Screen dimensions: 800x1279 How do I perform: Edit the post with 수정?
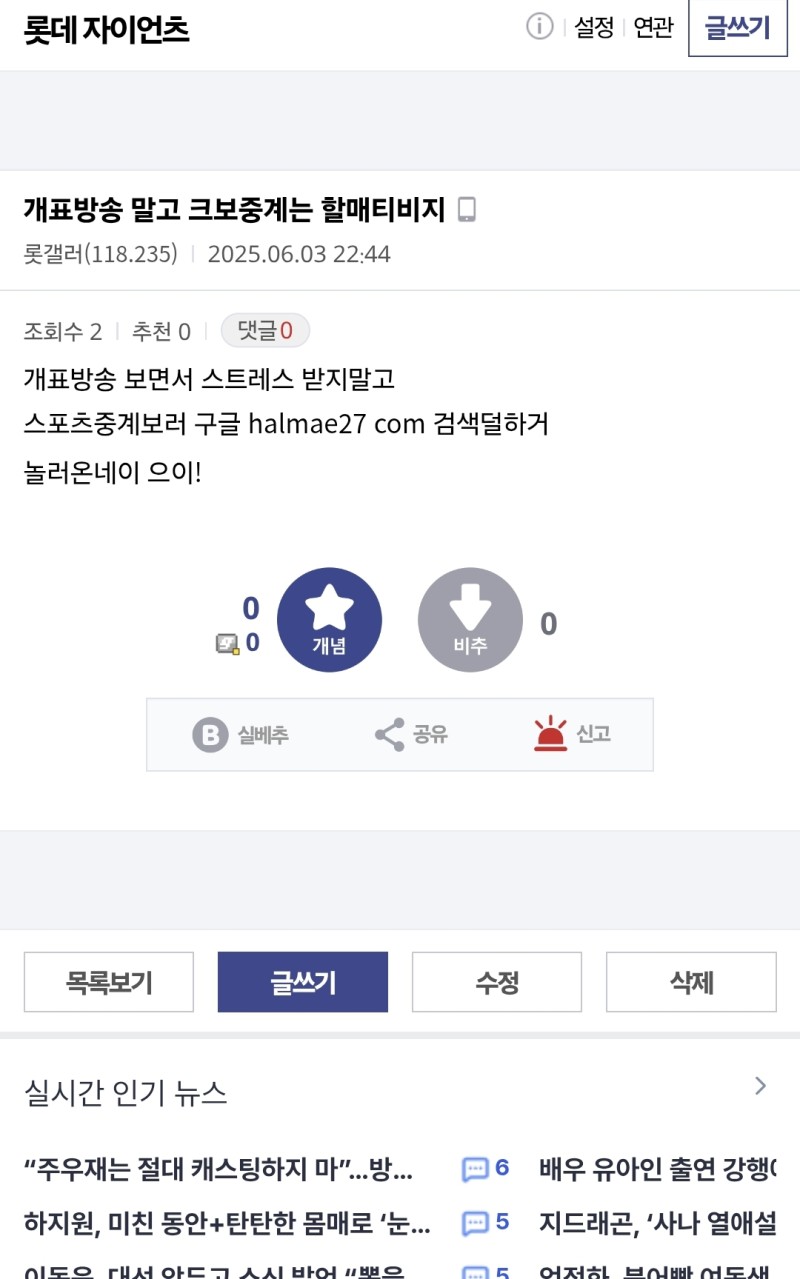coord(497,982)
